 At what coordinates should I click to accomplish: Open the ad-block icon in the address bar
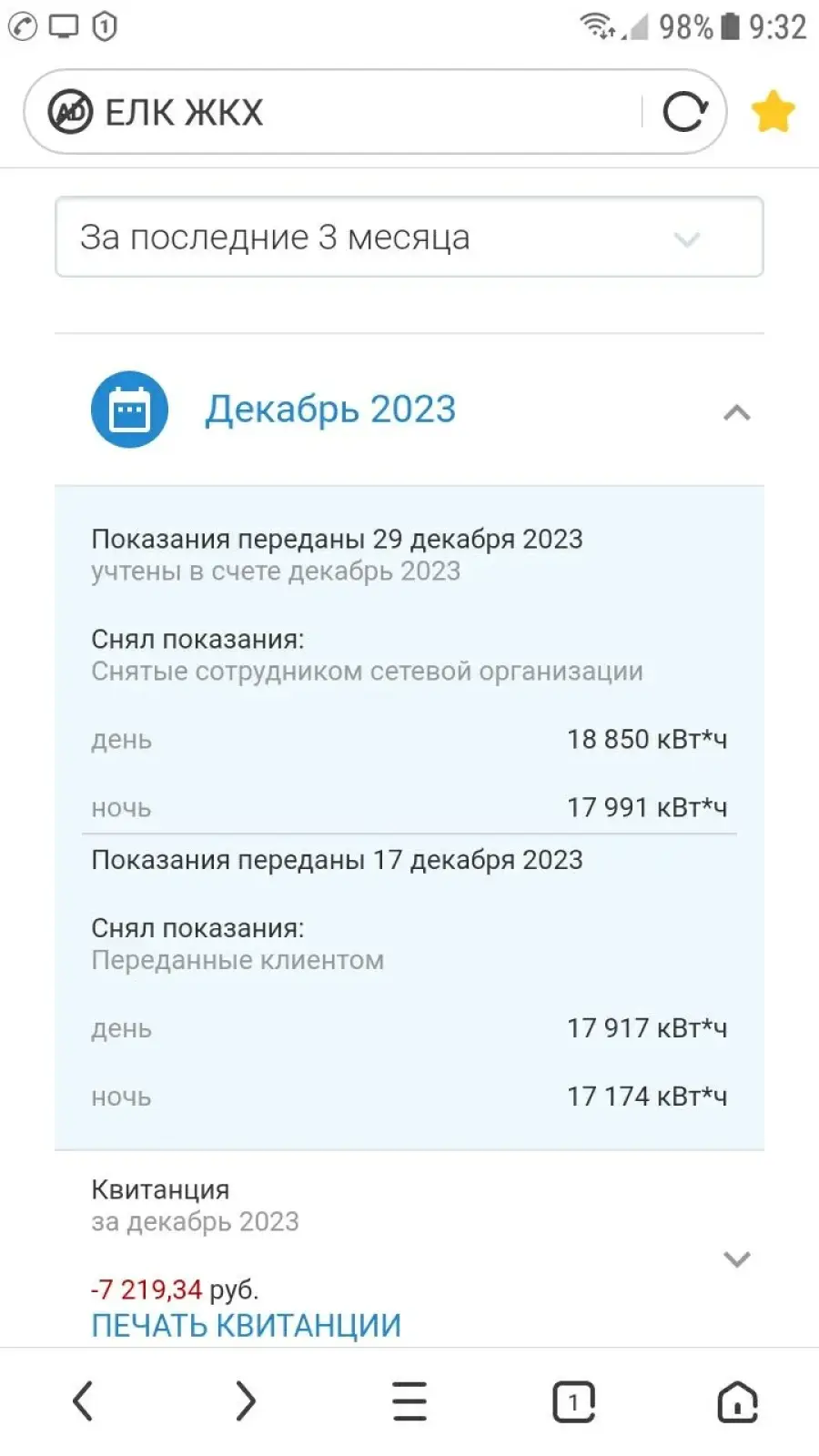click(x=70, y=112)
